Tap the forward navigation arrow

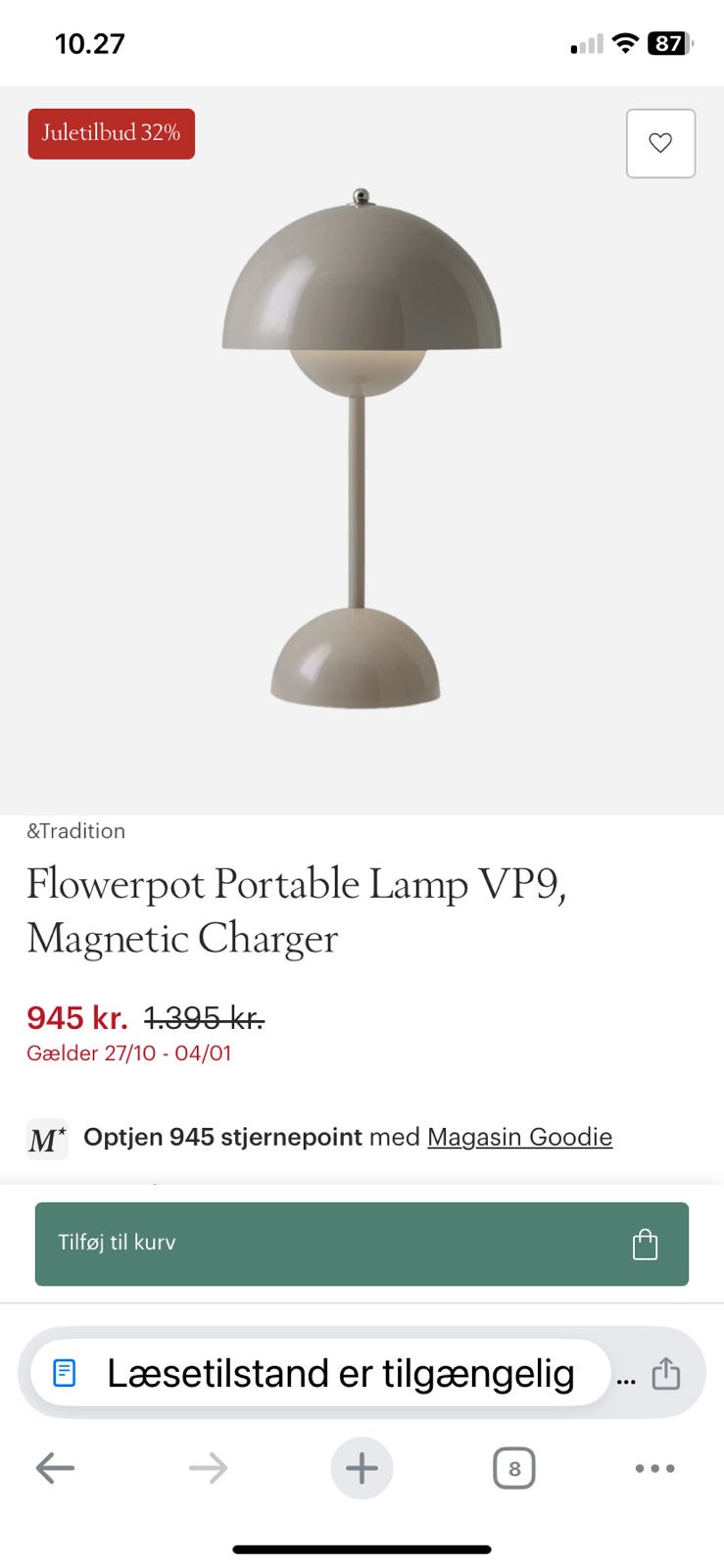pos(208,1467)
